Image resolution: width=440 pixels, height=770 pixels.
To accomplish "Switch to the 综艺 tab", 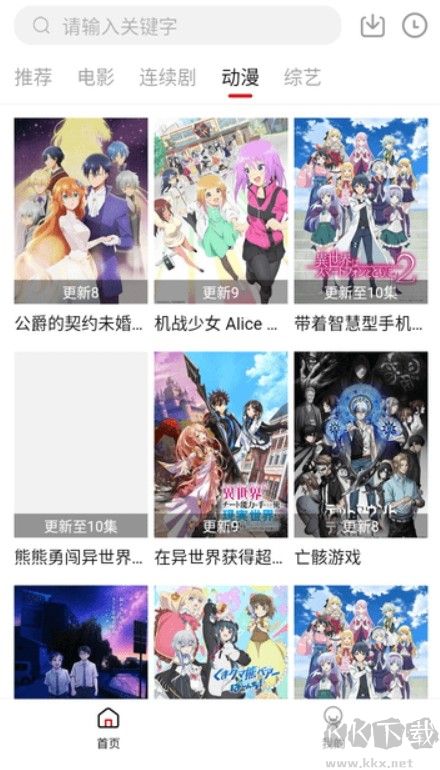I will 302,78.
